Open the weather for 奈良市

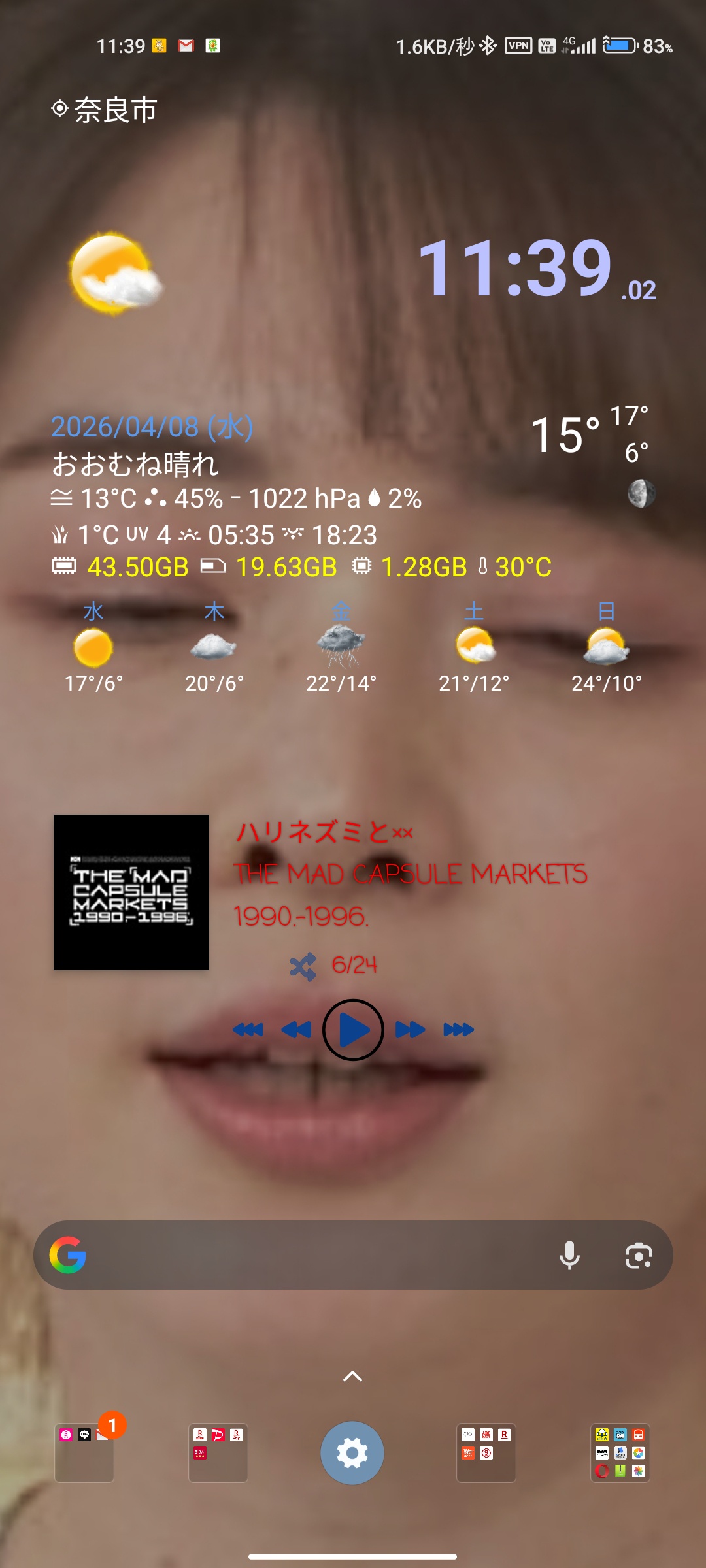[105, 110]
